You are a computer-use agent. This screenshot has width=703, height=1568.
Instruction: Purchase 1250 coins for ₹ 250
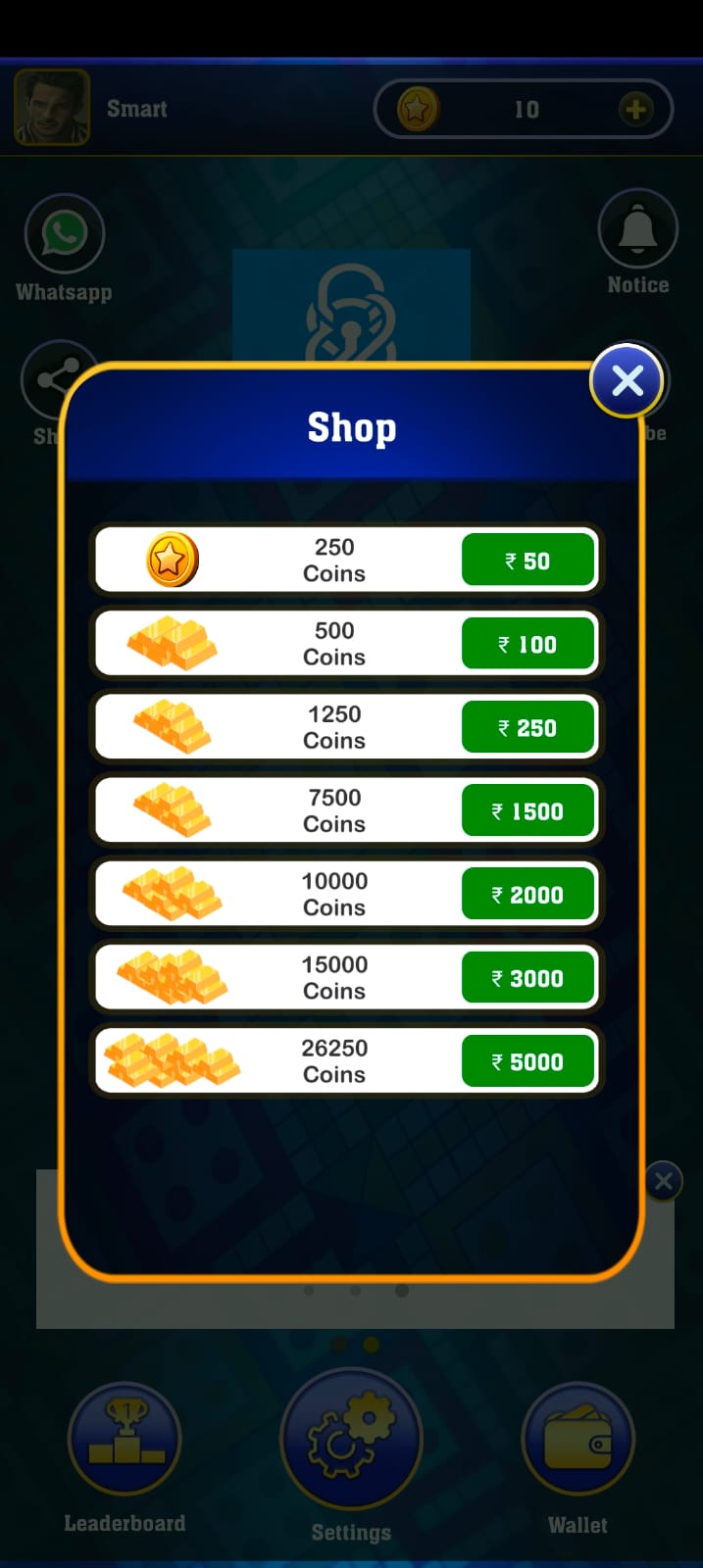(527, 727)
